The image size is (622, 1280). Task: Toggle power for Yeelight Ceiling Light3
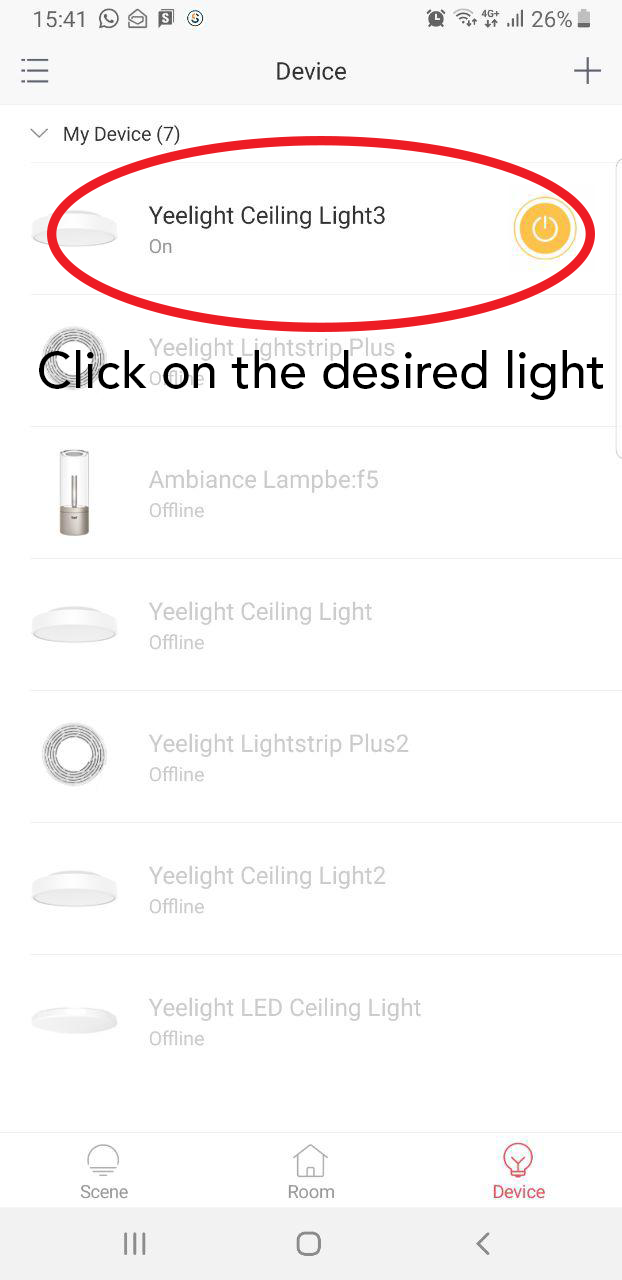click(x=544, y=229)
